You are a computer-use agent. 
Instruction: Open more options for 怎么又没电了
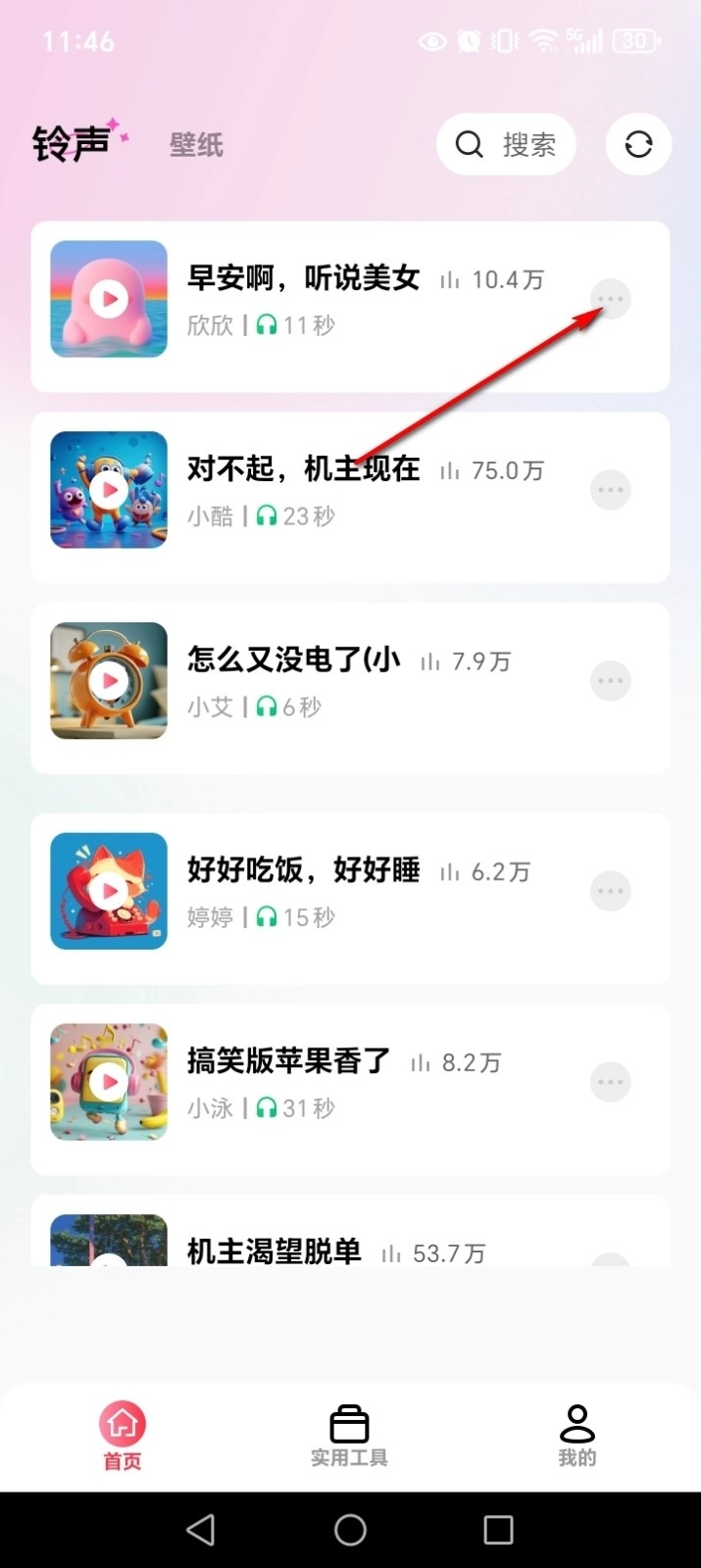point(610,680)
